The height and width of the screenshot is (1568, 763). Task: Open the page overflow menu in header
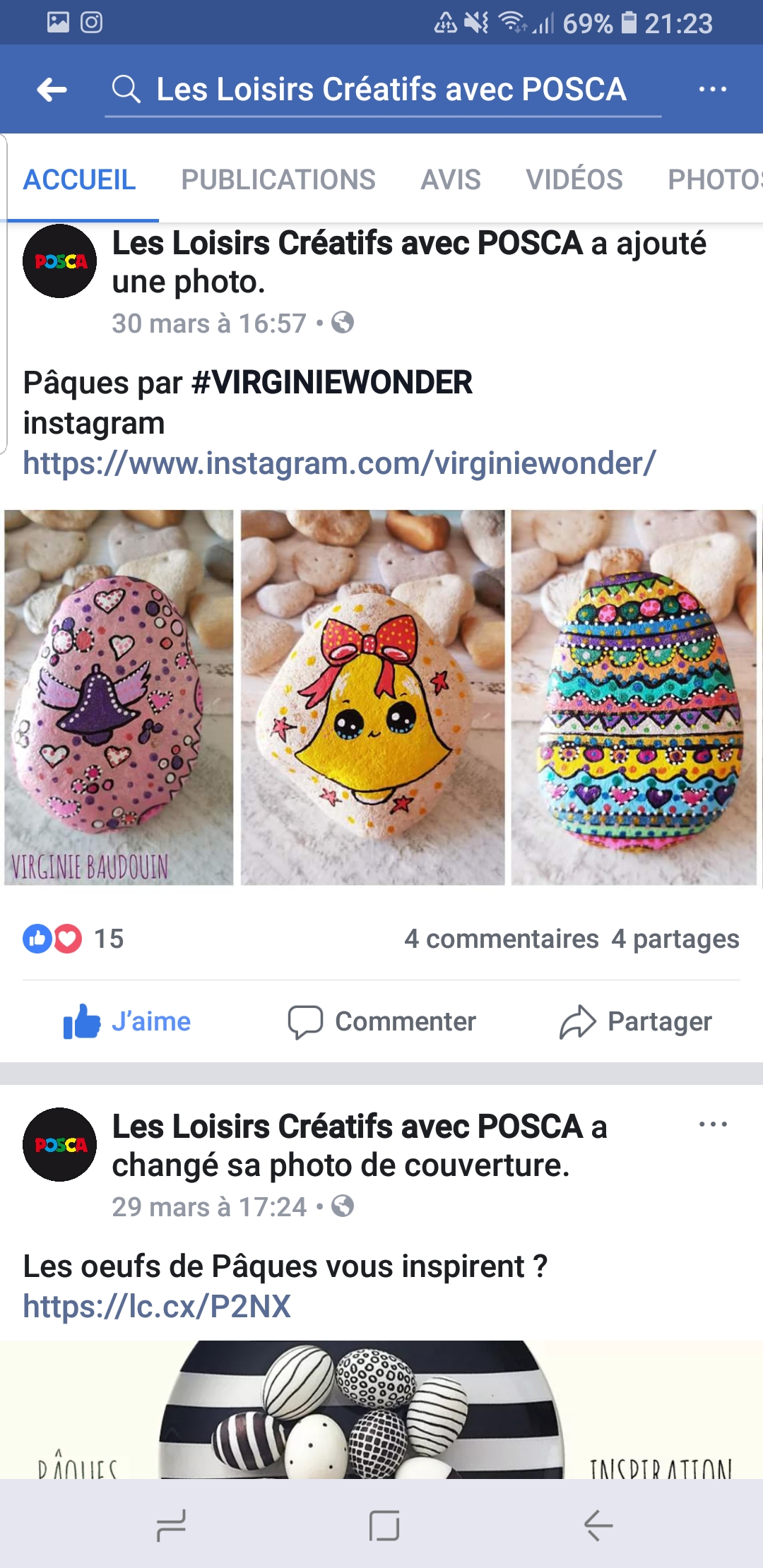point(712,90)
